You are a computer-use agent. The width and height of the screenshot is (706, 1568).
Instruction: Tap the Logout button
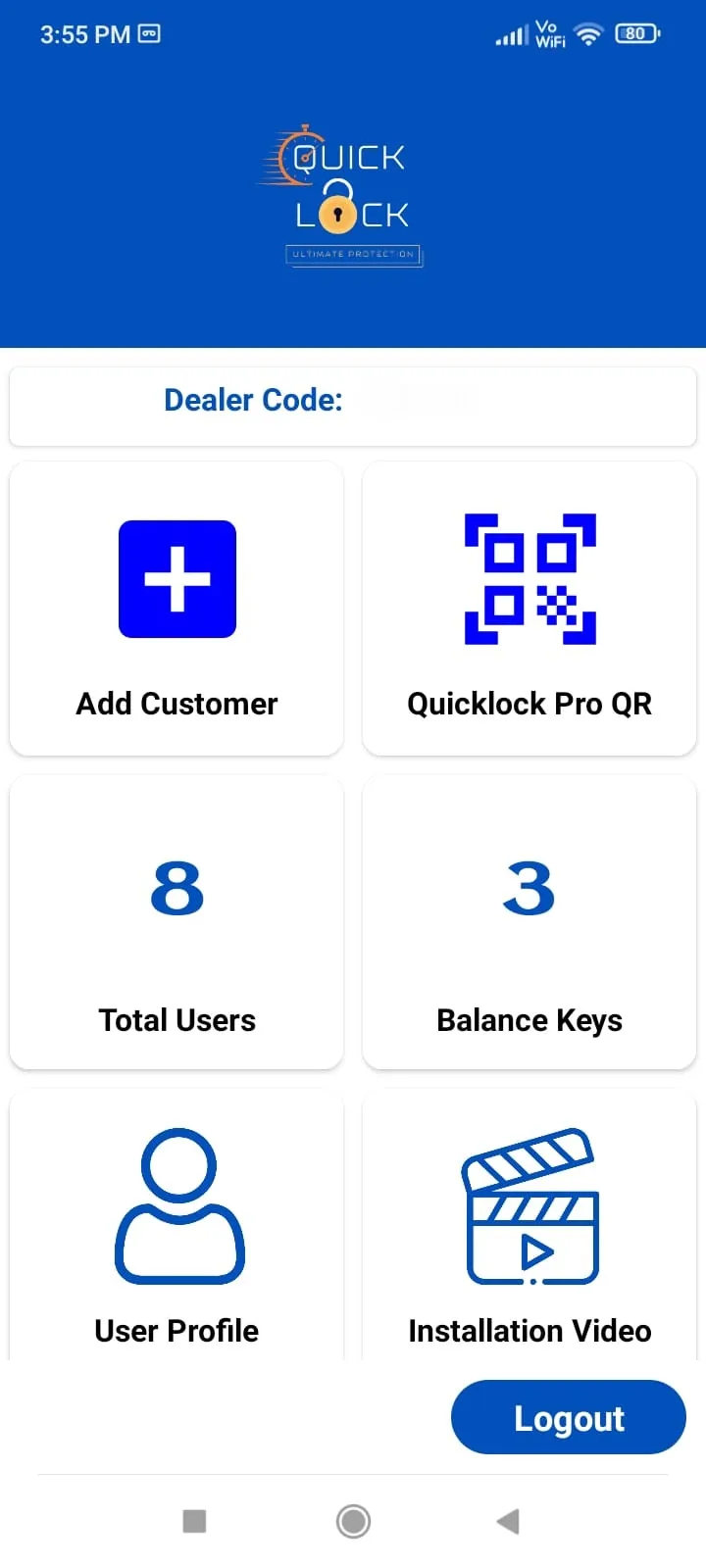(x=569, y=1417)
